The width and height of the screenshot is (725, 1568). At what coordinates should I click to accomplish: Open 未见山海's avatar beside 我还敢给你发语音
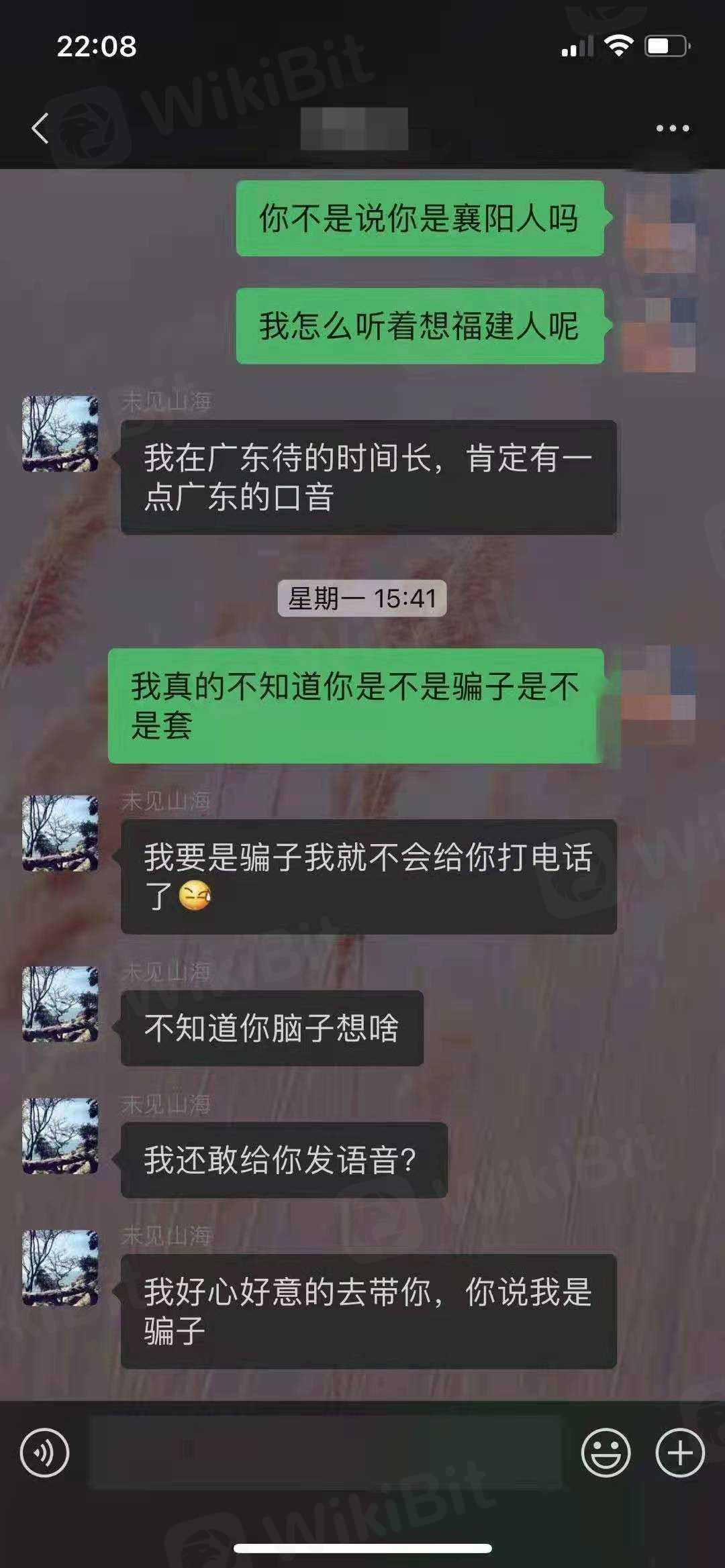pos(60,1136)
